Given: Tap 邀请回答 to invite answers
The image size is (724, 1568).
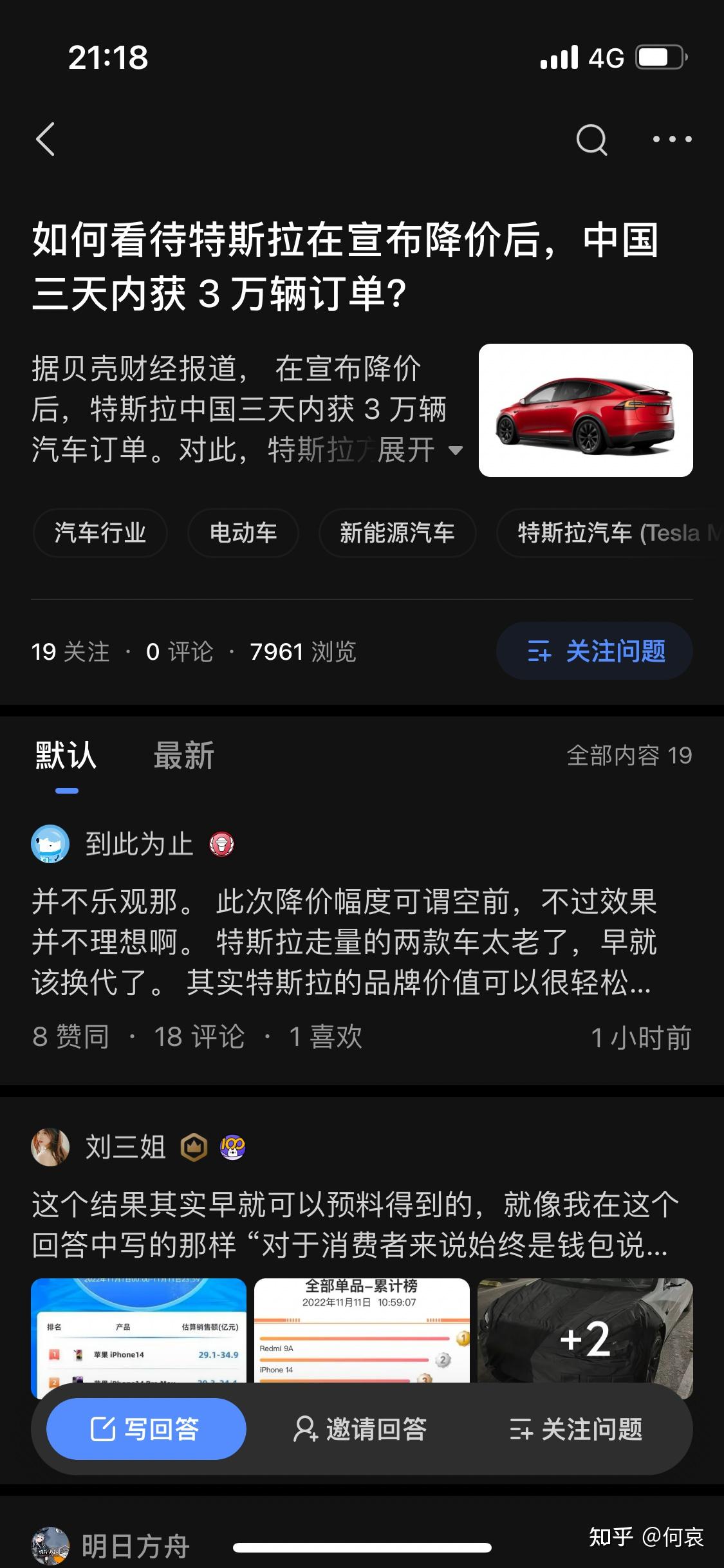Looking at the screenshot, I should click(x=360, y=1430).
